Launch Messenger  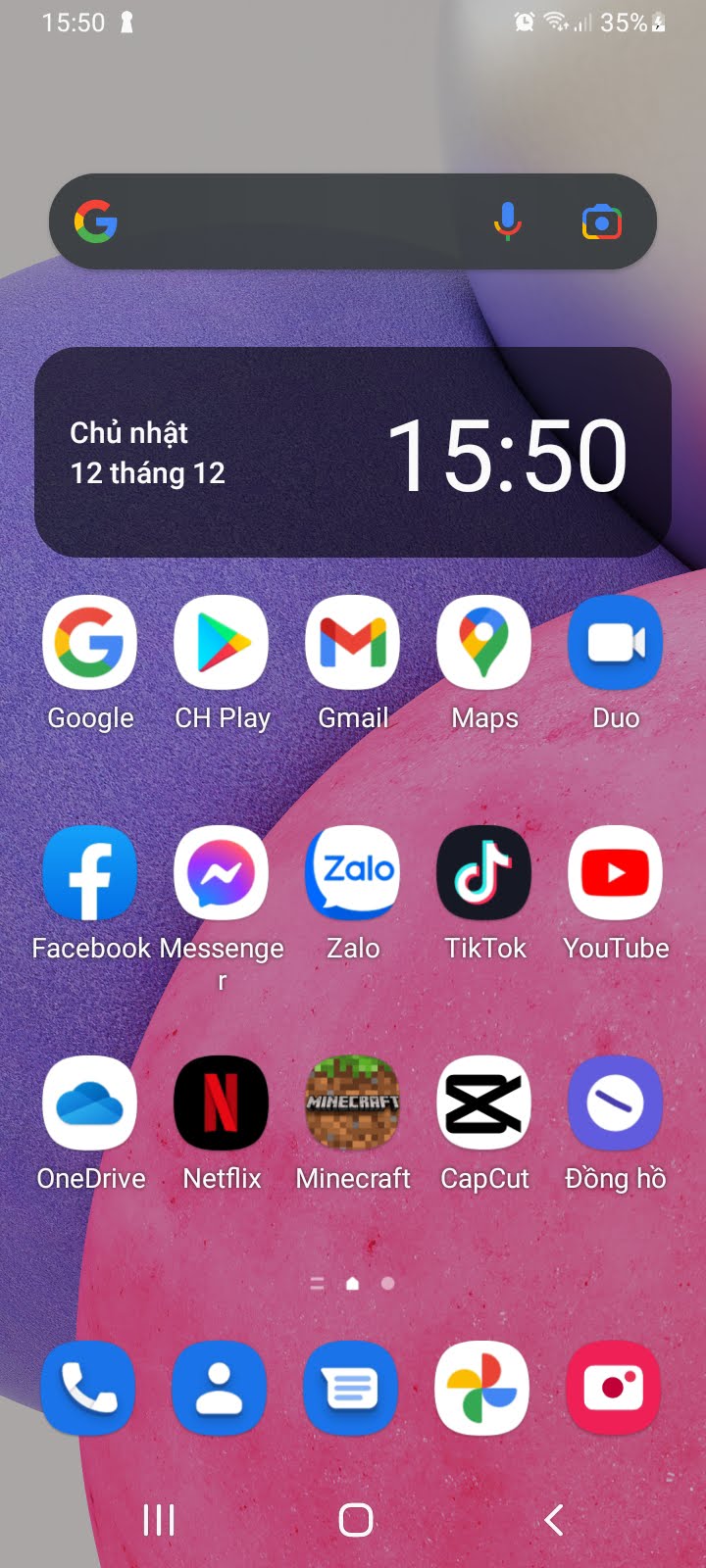pos(222,872)
